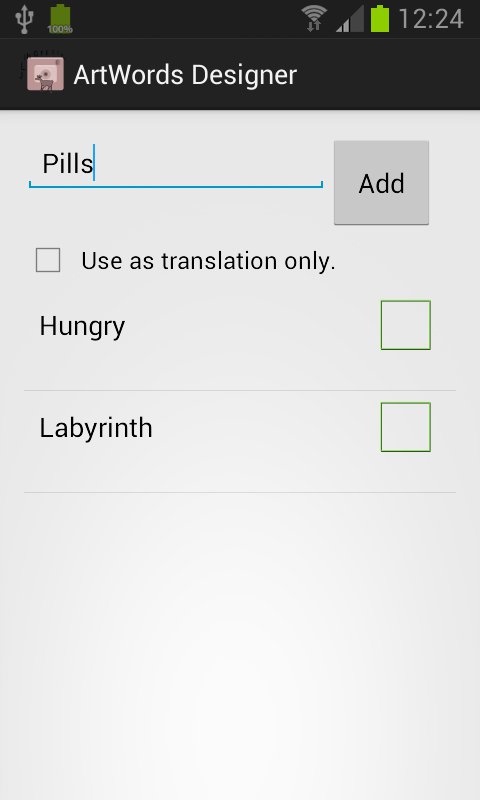480x800 pixels.
Task: Focus the text field containing Pills
Action: click(x=176, y=165)
